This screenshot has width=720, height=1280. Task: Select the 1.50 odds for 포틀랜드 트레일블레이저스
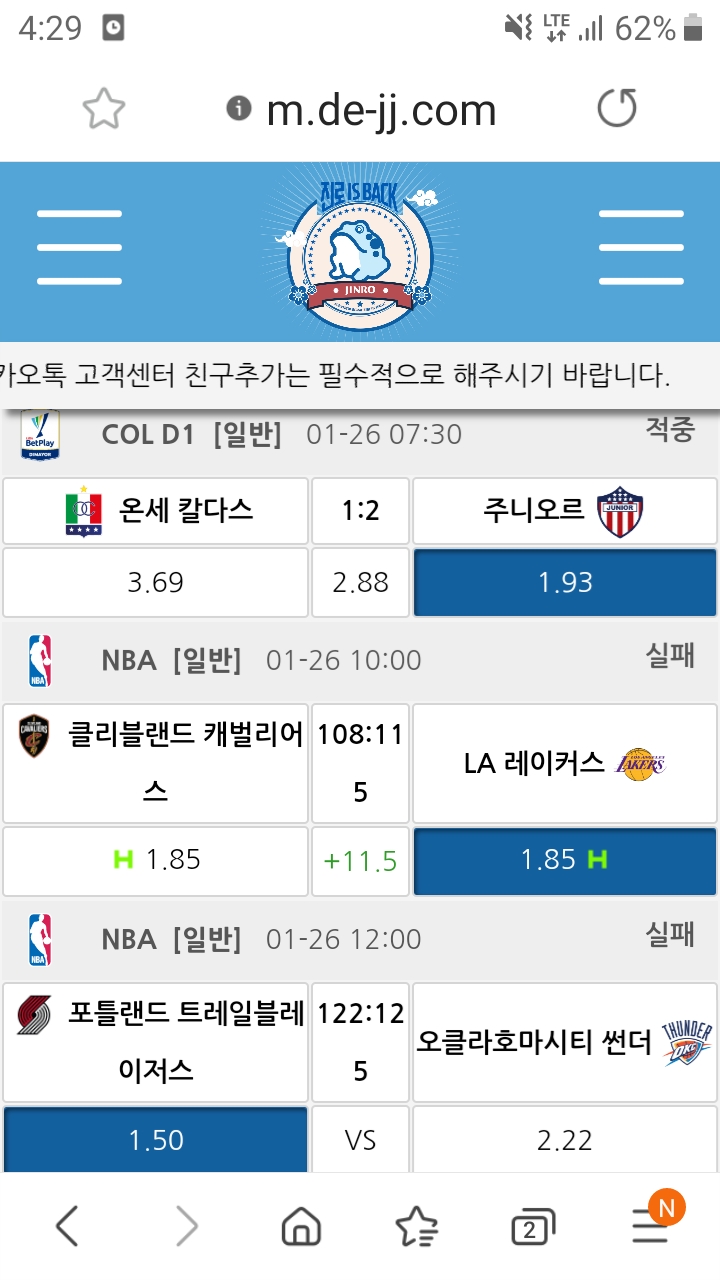tap(155, 1139)
